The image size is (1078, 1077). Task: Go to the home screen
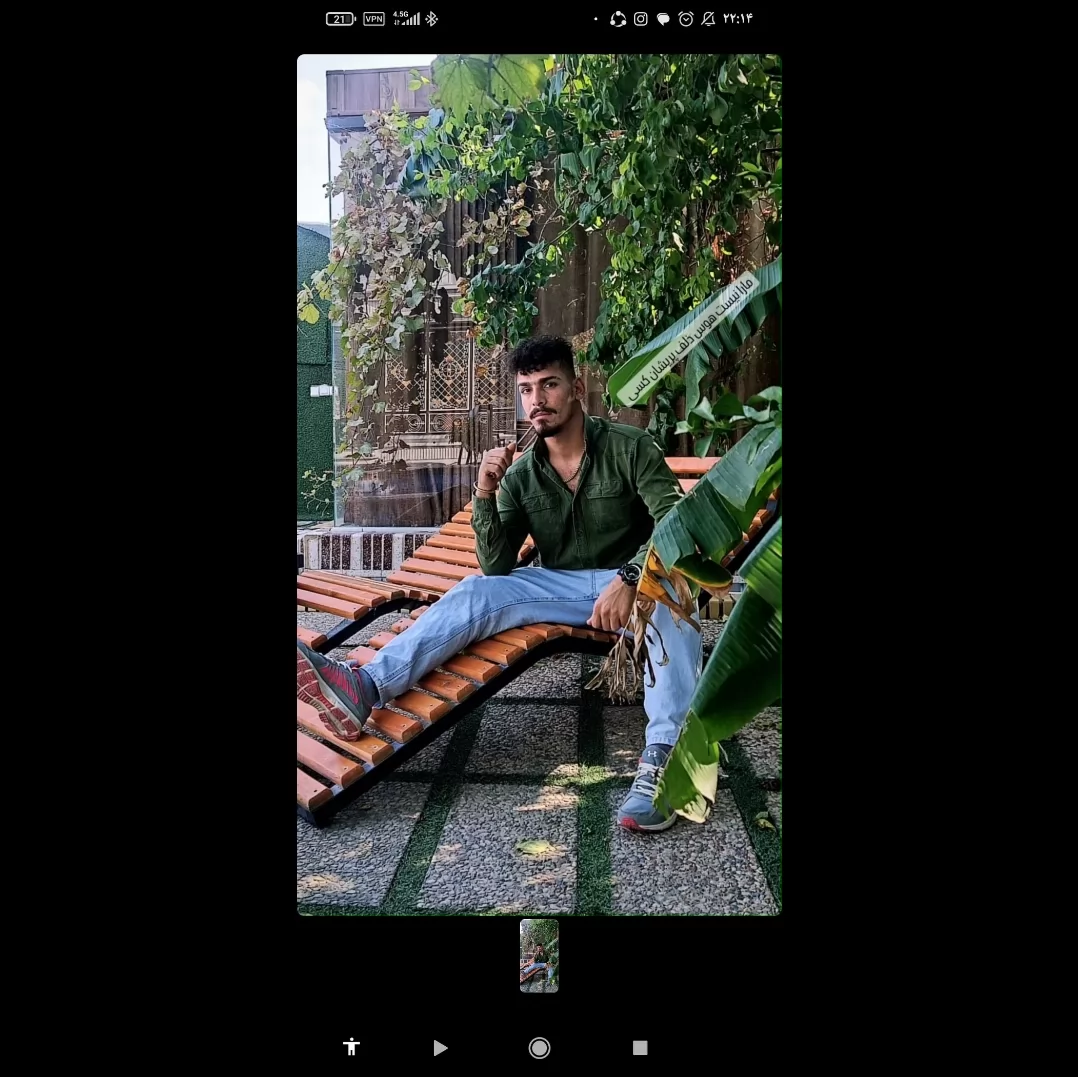[x=540, y=1047]
